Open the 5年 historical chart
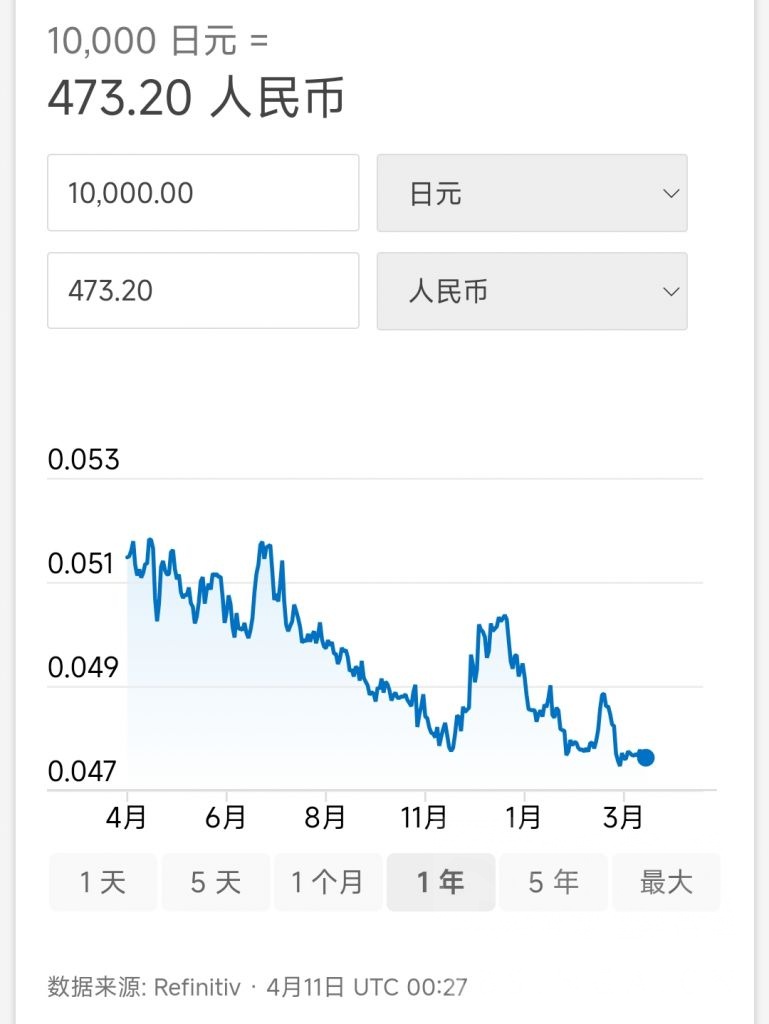Screen dimensions: 769x1024 tap(553, 881)
